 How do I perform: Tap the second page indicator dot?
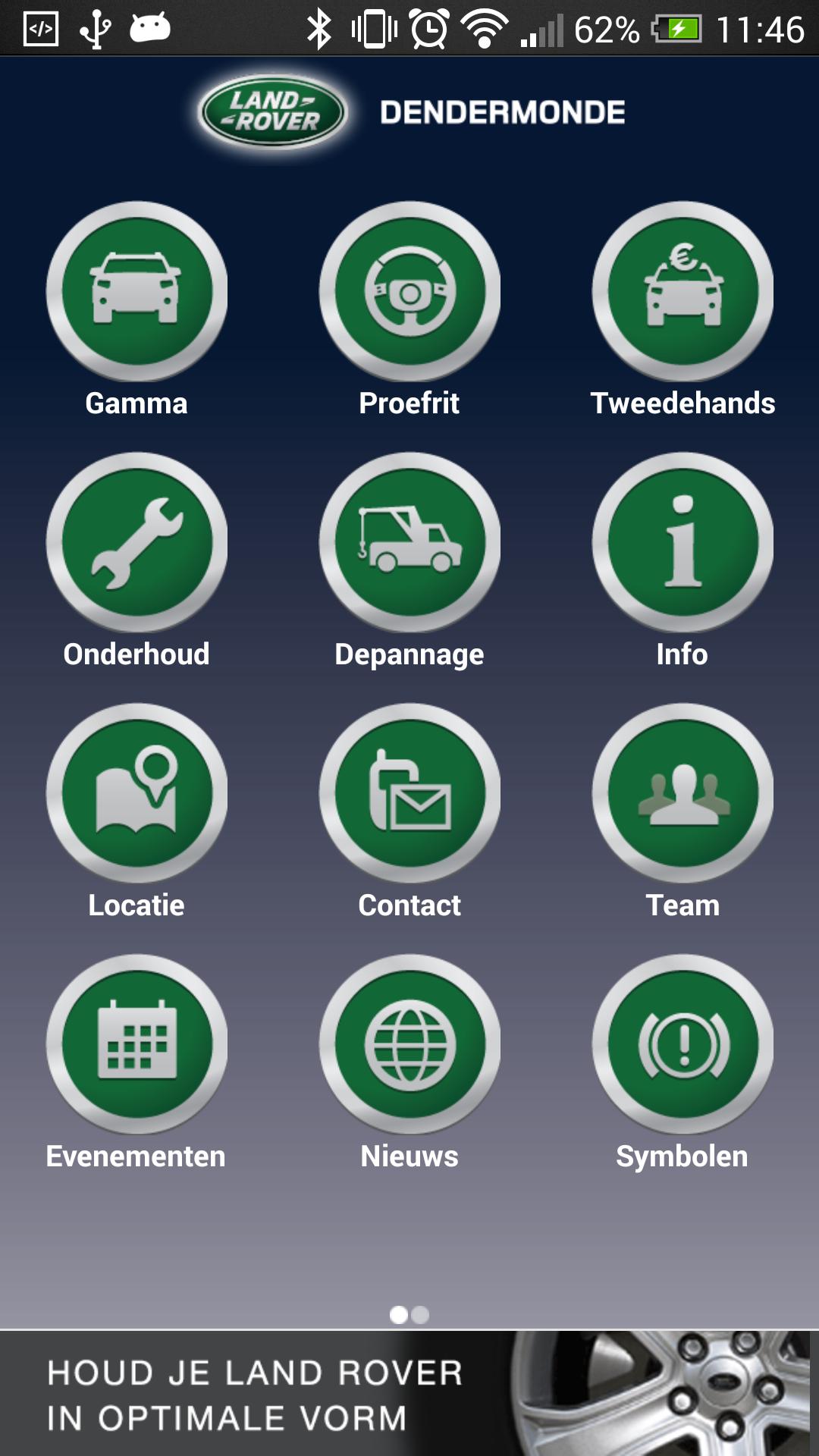420,1315
